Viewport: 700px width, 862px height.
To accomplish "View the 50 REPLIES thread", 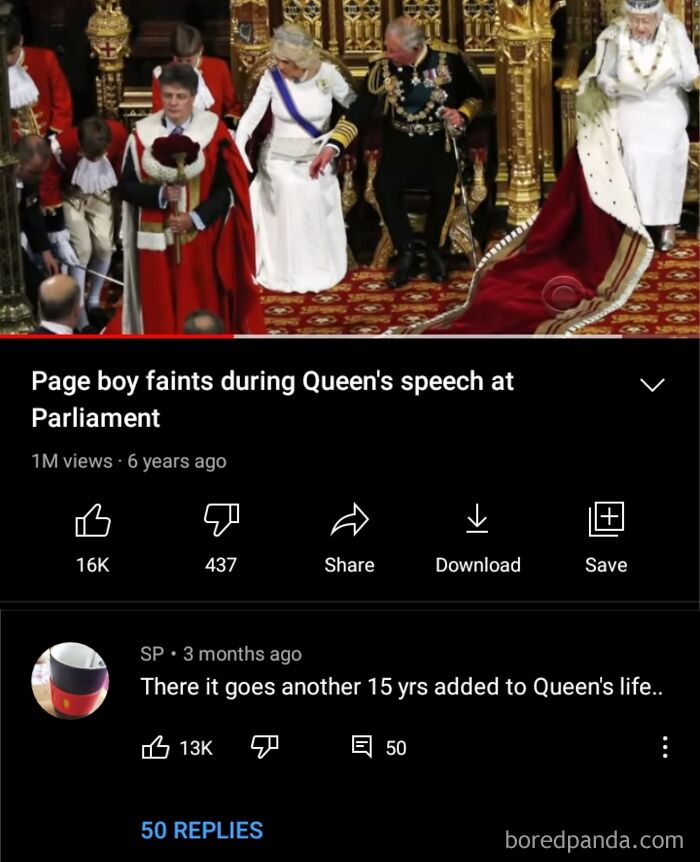I will (202, 830).
